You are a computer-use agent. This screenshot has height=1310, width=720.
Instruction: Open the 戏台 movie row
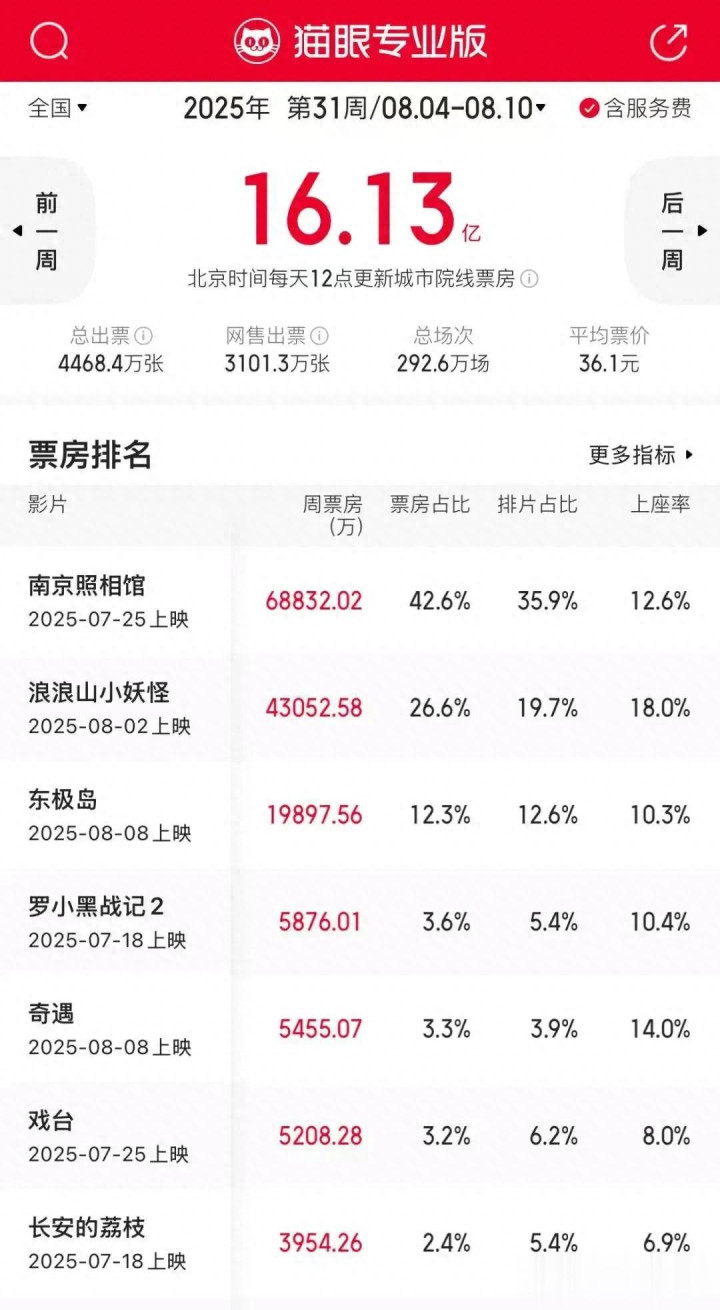360,1136
